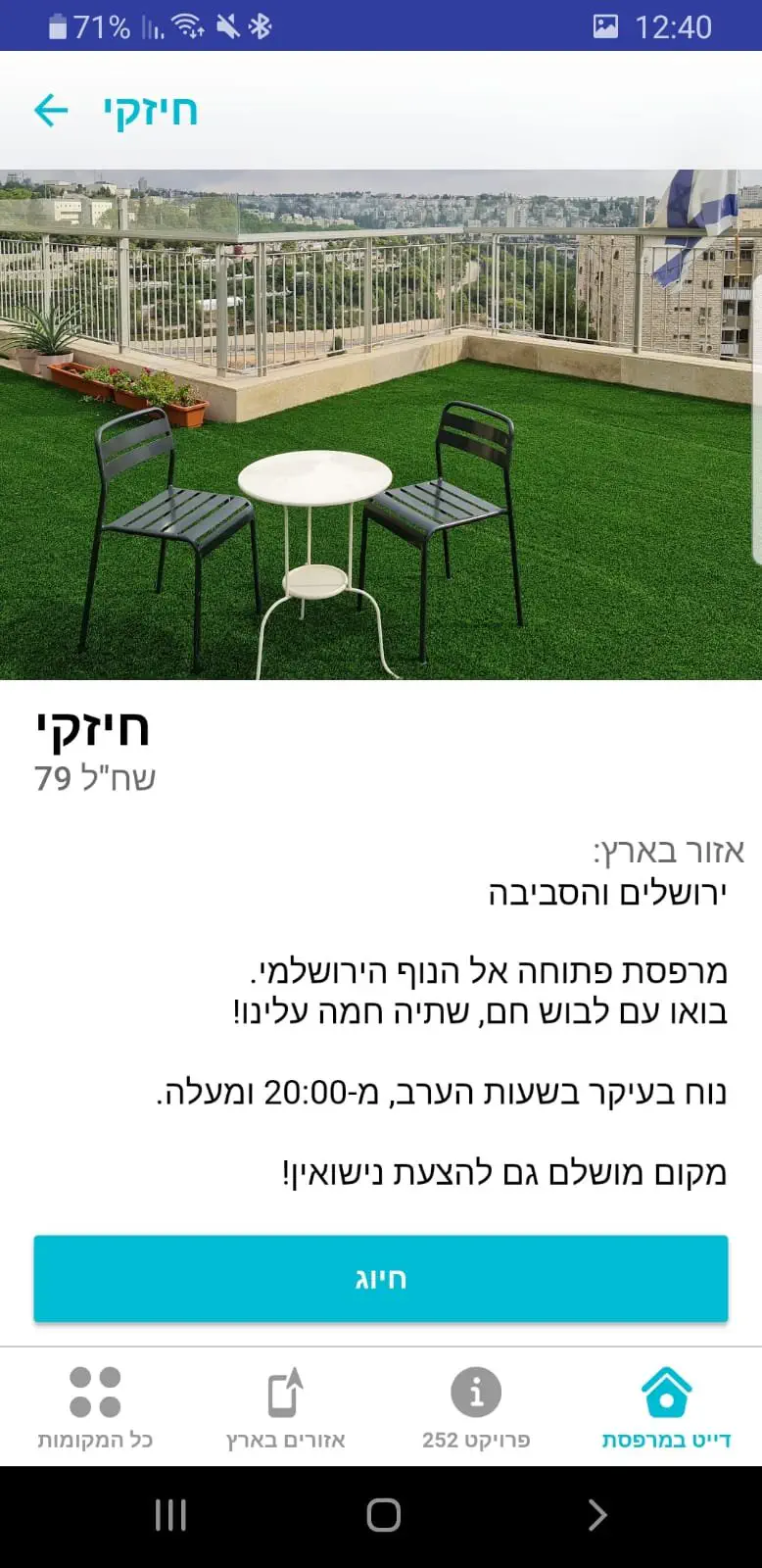This screenshot has width=762, height=1568.
Task: Open the פרויקט 252 tab
Action: (476, 1408)
